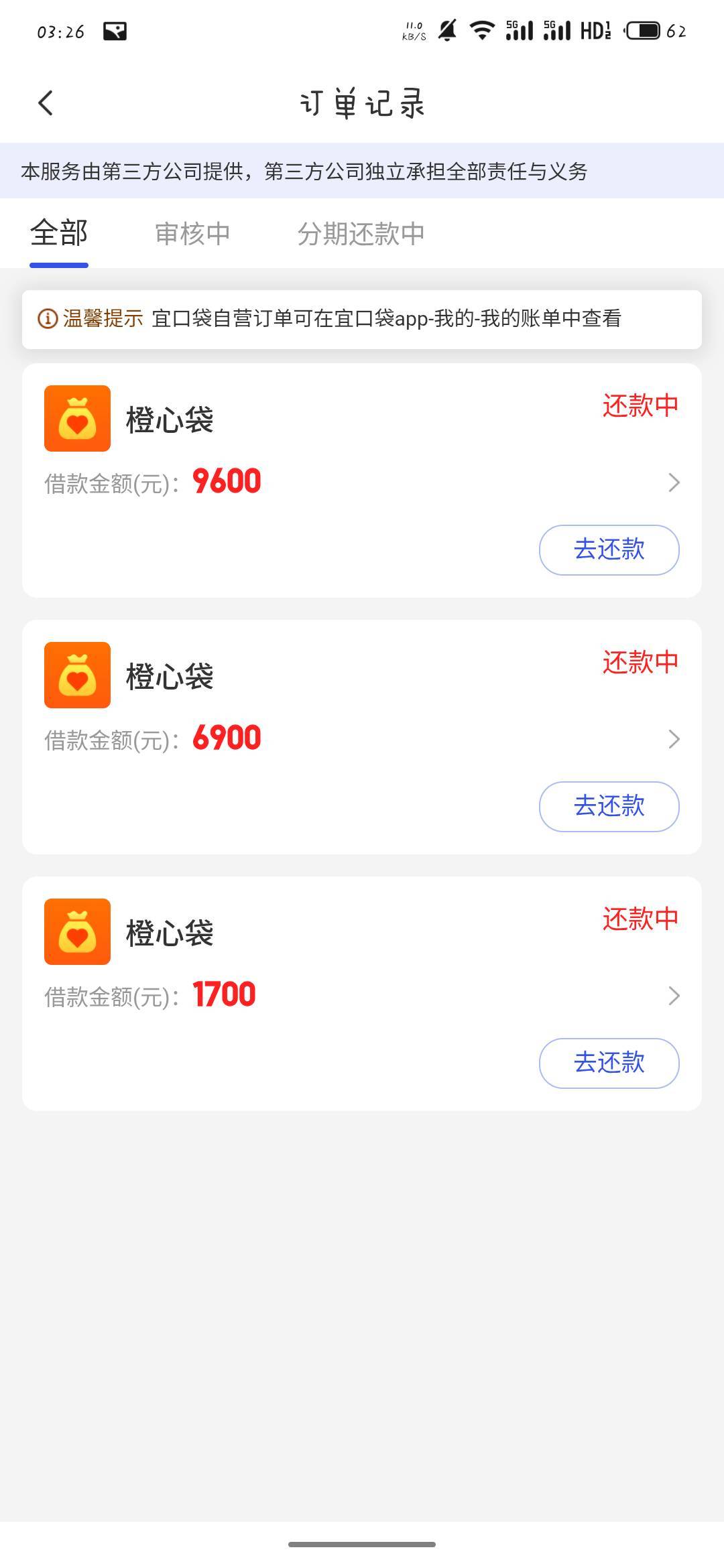Open the 6900 yuan loan order details
The height and width of the screenshot is (1568, 724).
674,739
